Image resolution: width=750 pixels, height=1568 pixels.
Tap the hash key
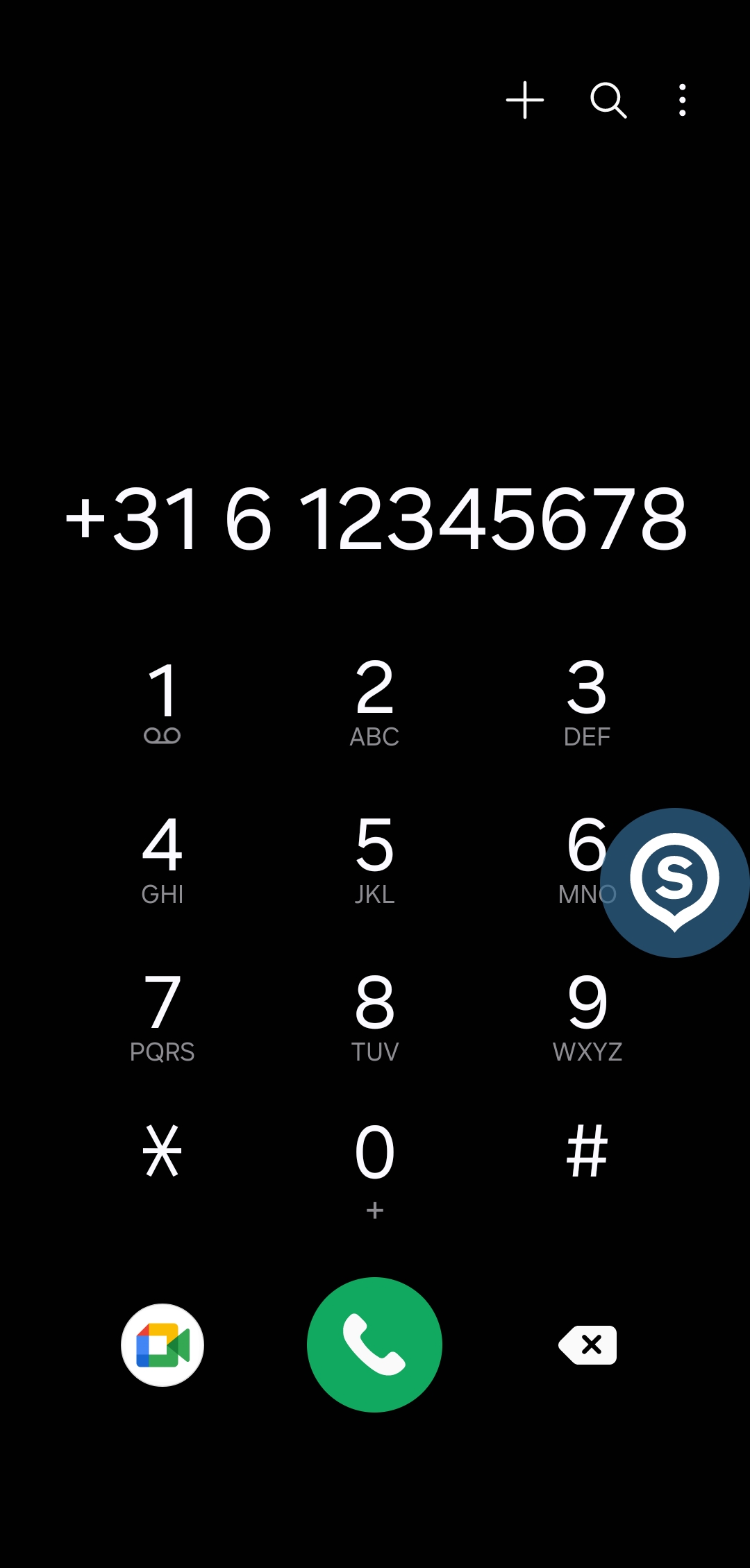coord(587,1152)
